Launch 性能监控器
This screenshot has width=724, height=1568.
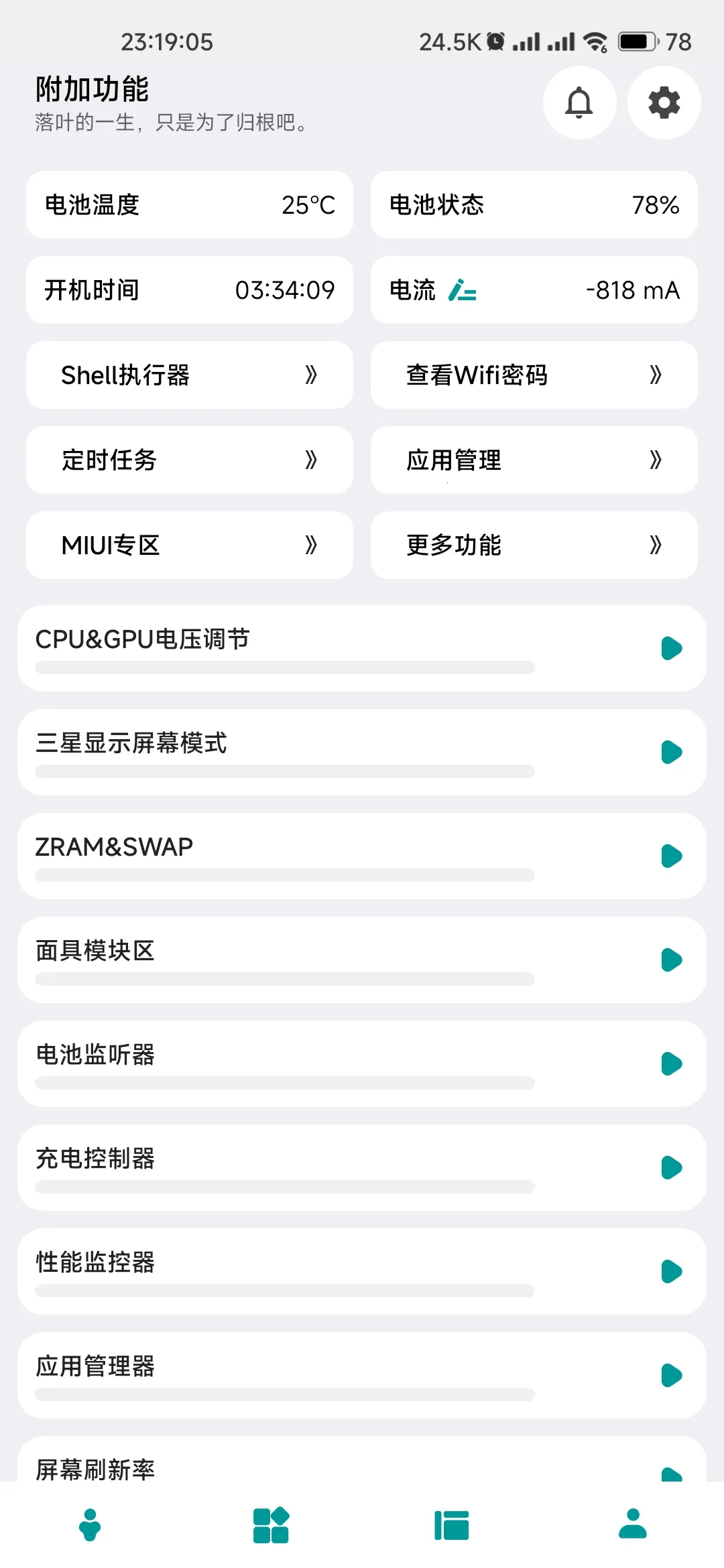(671, 1272)
